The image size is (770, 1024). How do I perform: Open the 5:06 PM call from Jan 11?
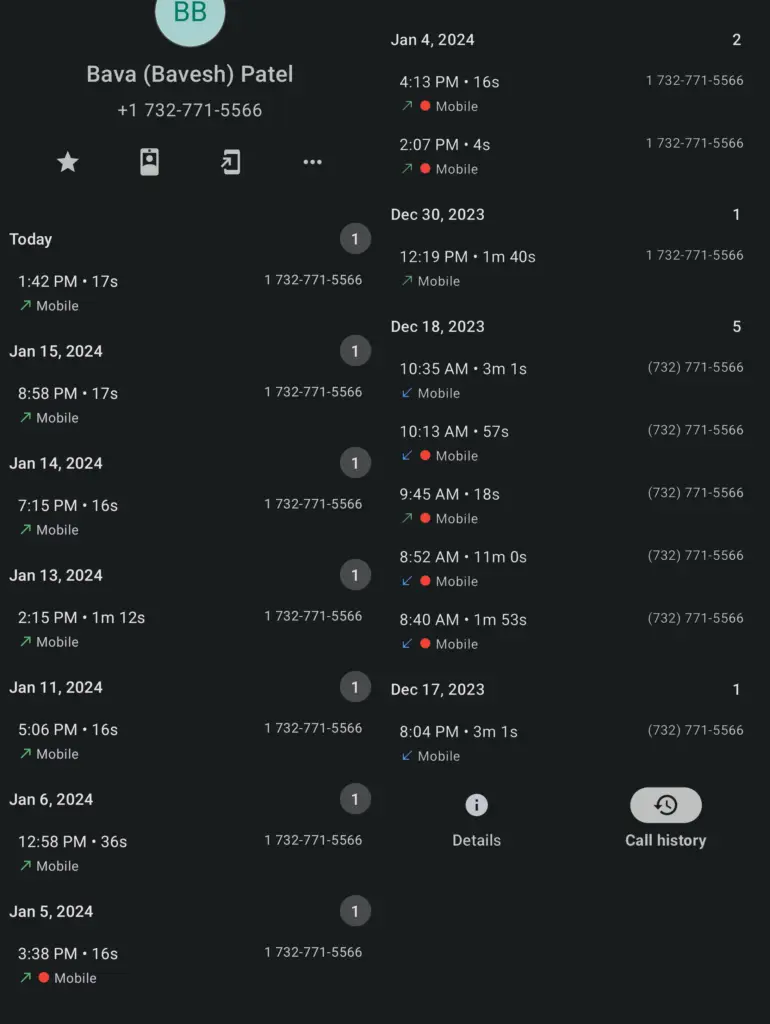coord(190,741)
